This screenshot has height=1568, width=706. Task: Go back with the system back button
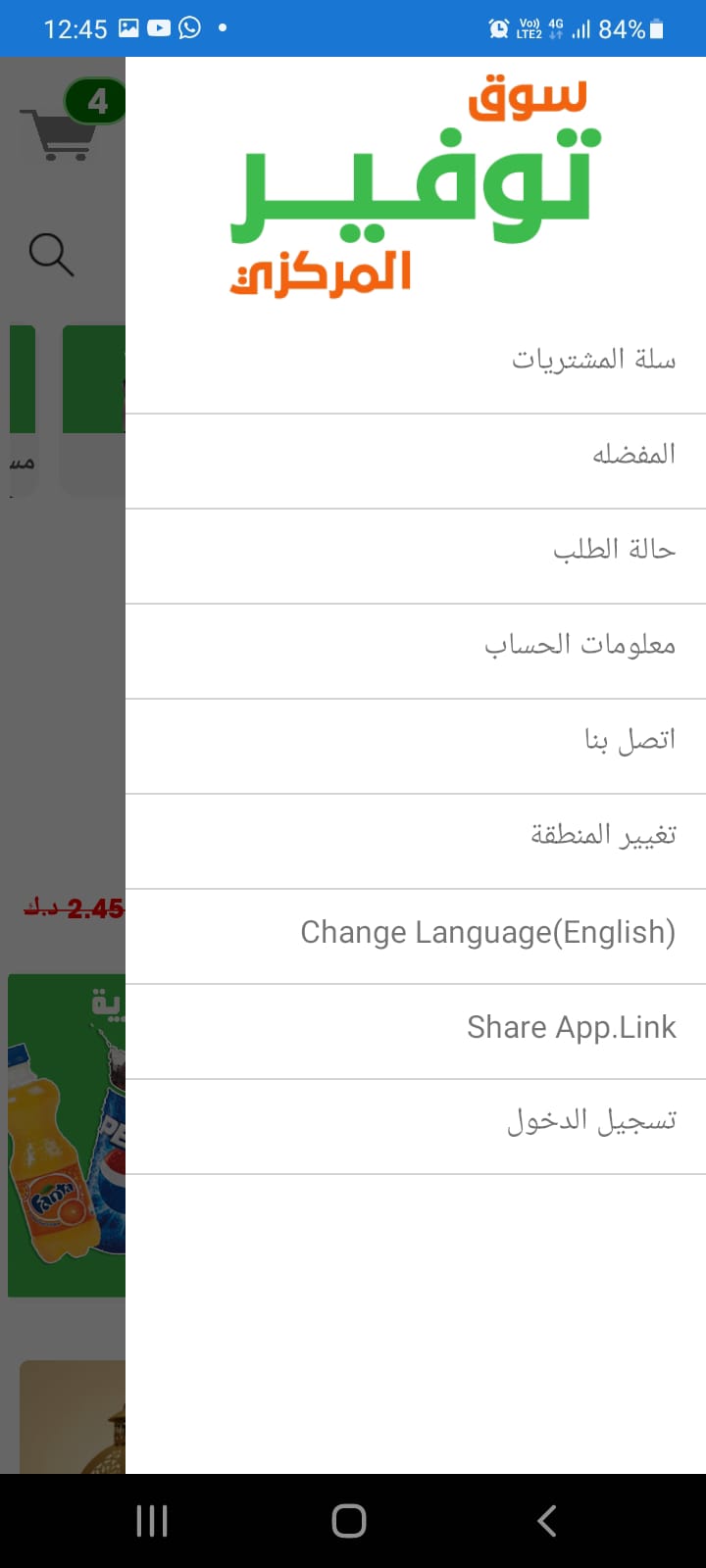click(547, 1521)
